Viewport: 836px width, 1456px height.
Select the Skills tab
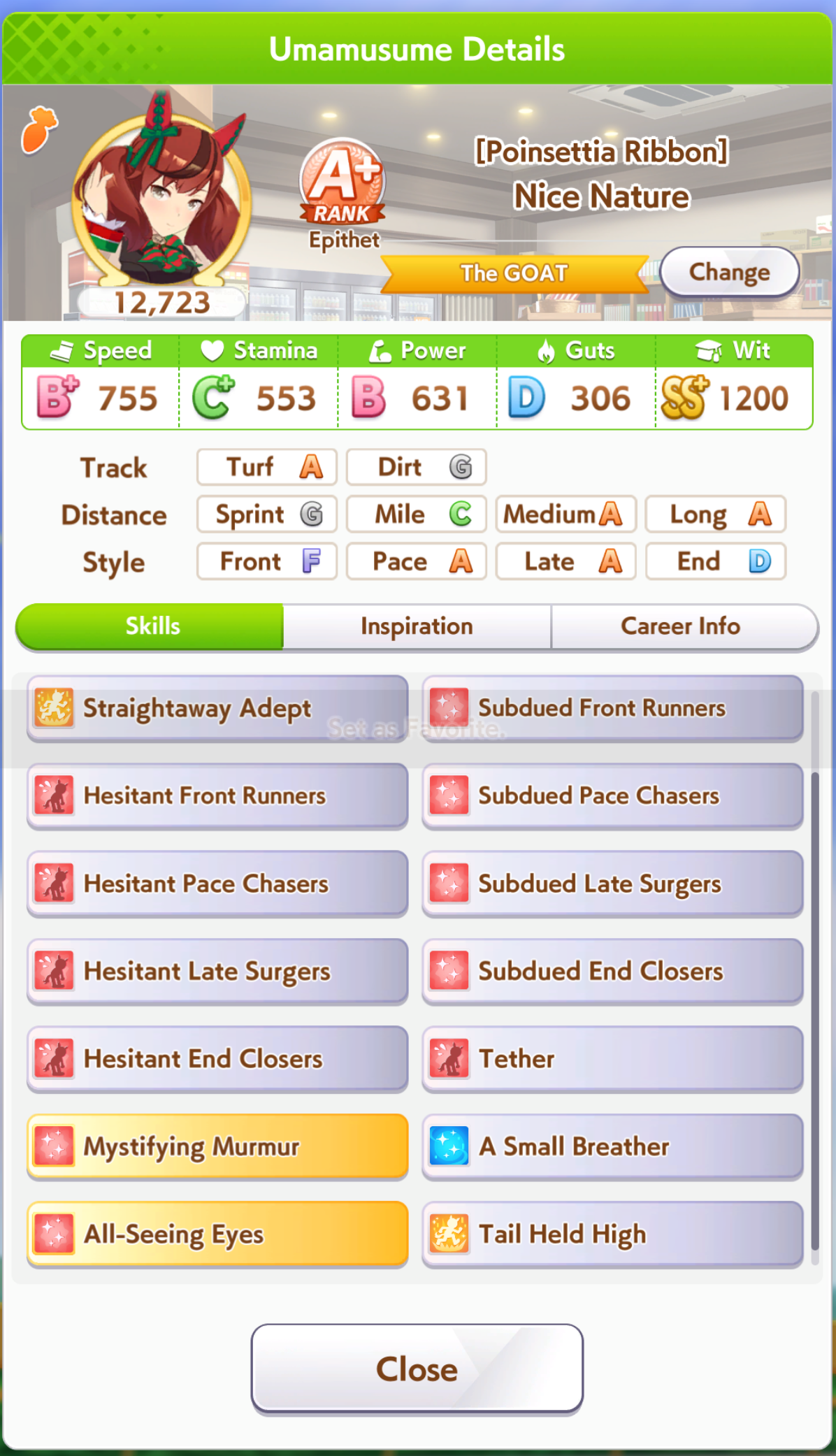click(x=150, y=626)
